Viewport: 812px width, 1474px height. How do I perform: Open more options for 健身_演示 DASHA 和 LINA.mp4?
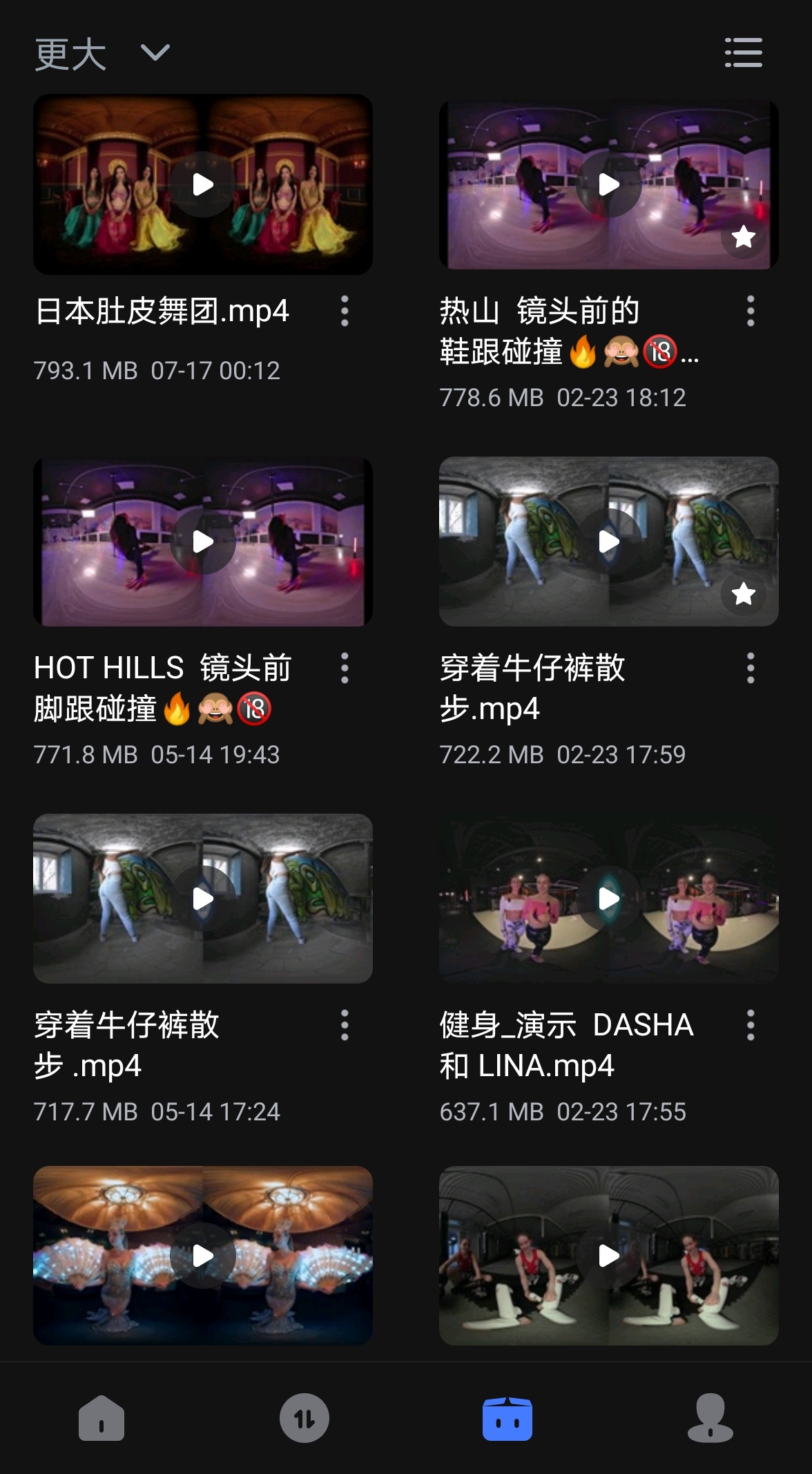[751, 1025]
